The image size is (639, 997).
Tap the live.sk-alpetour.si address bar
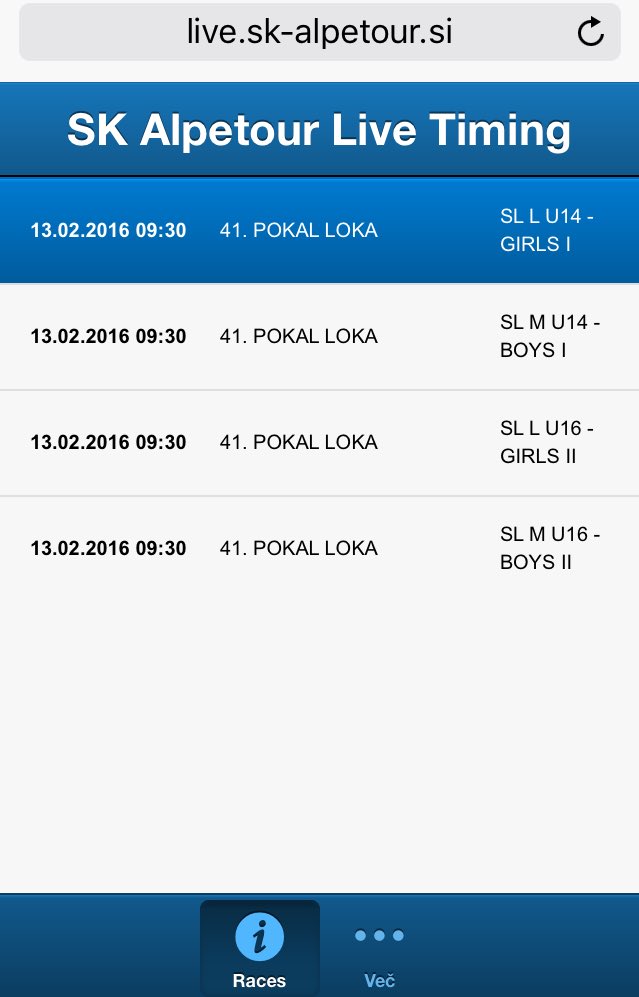pyautogui.click(x=319, y=32)
